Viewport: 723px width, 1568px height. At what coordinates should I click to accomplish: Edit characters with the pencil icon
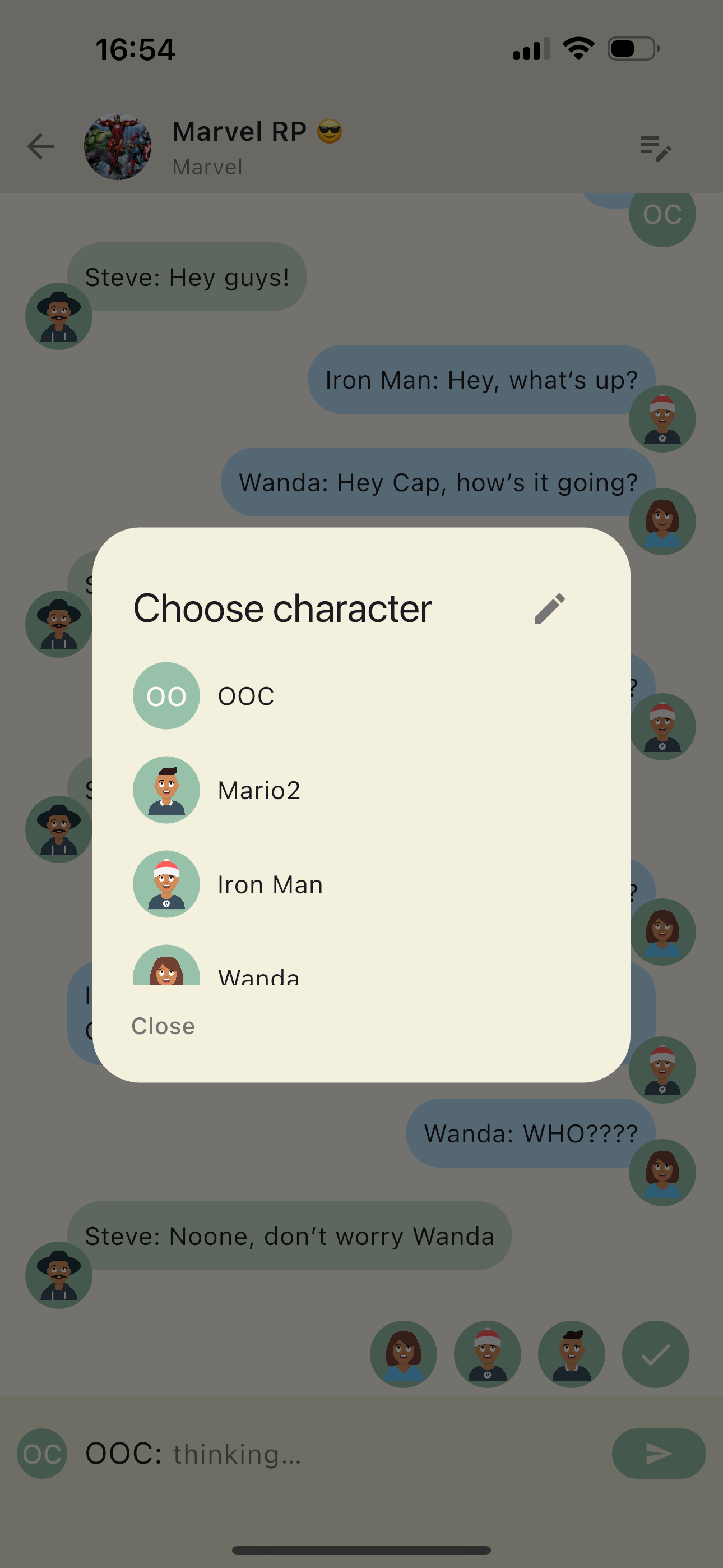[x=550, y=608]
